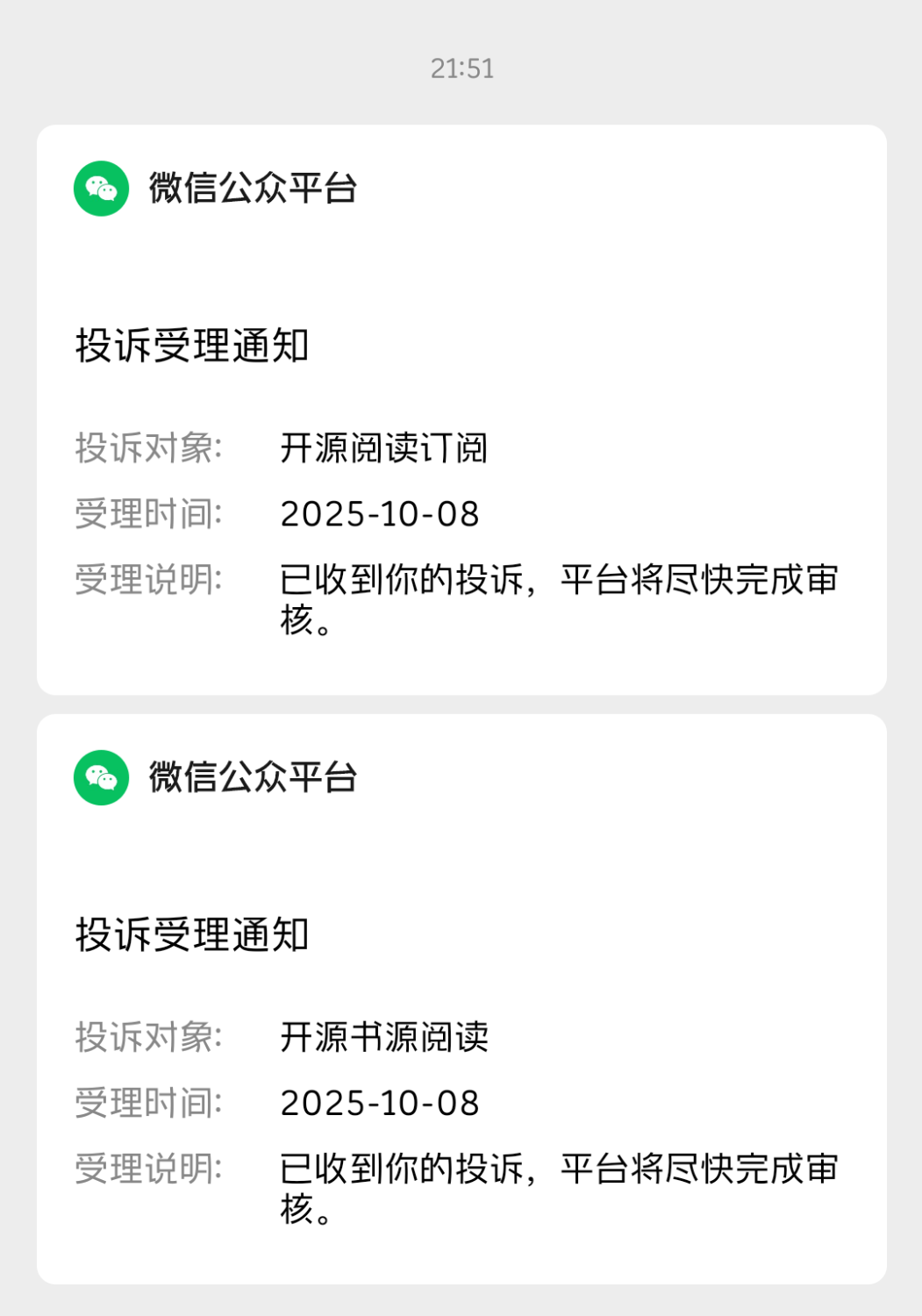The width and height of the screenshot is (922, 1316).
Task: Open the complaint notice about 开源书源阅读
Action: (461, 1035)
